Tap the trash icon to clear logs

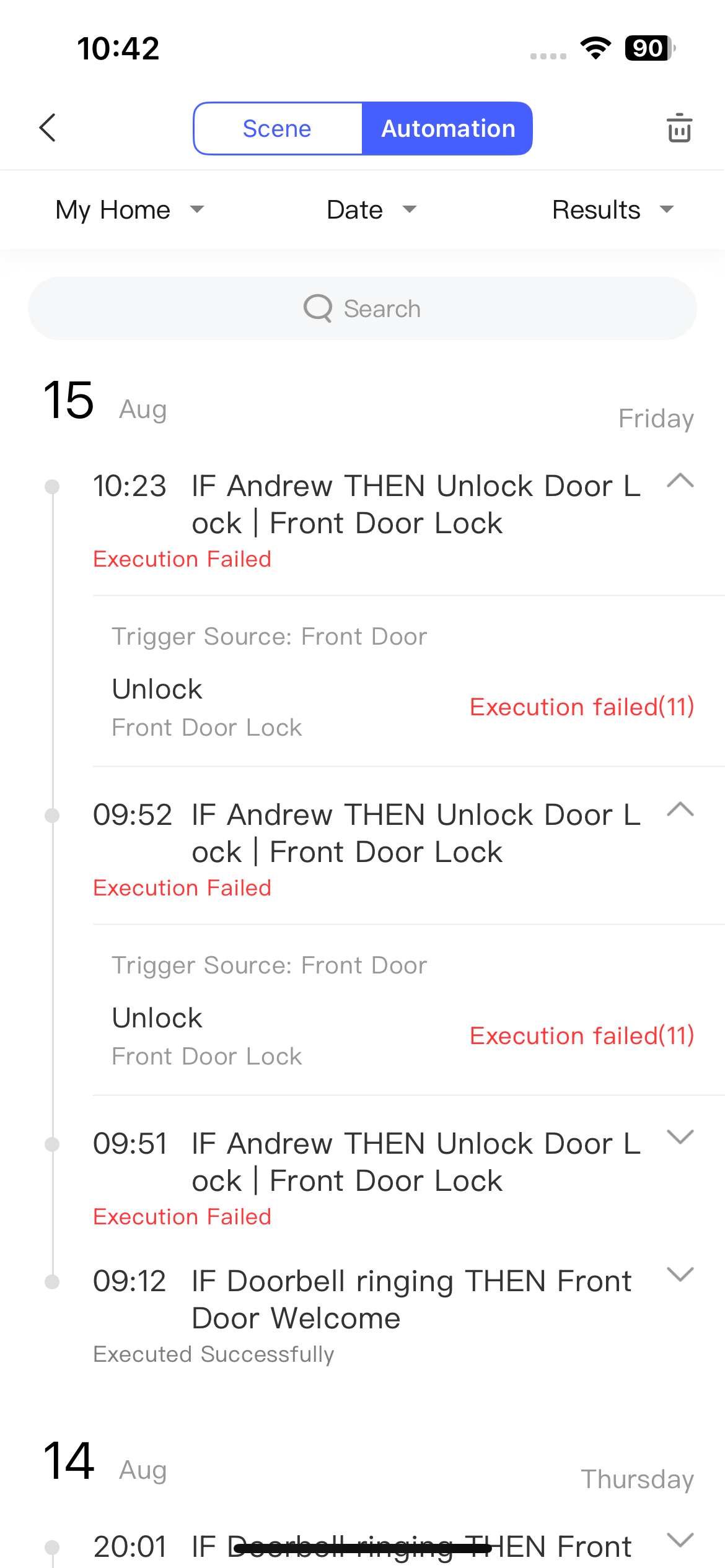point(679,128)
